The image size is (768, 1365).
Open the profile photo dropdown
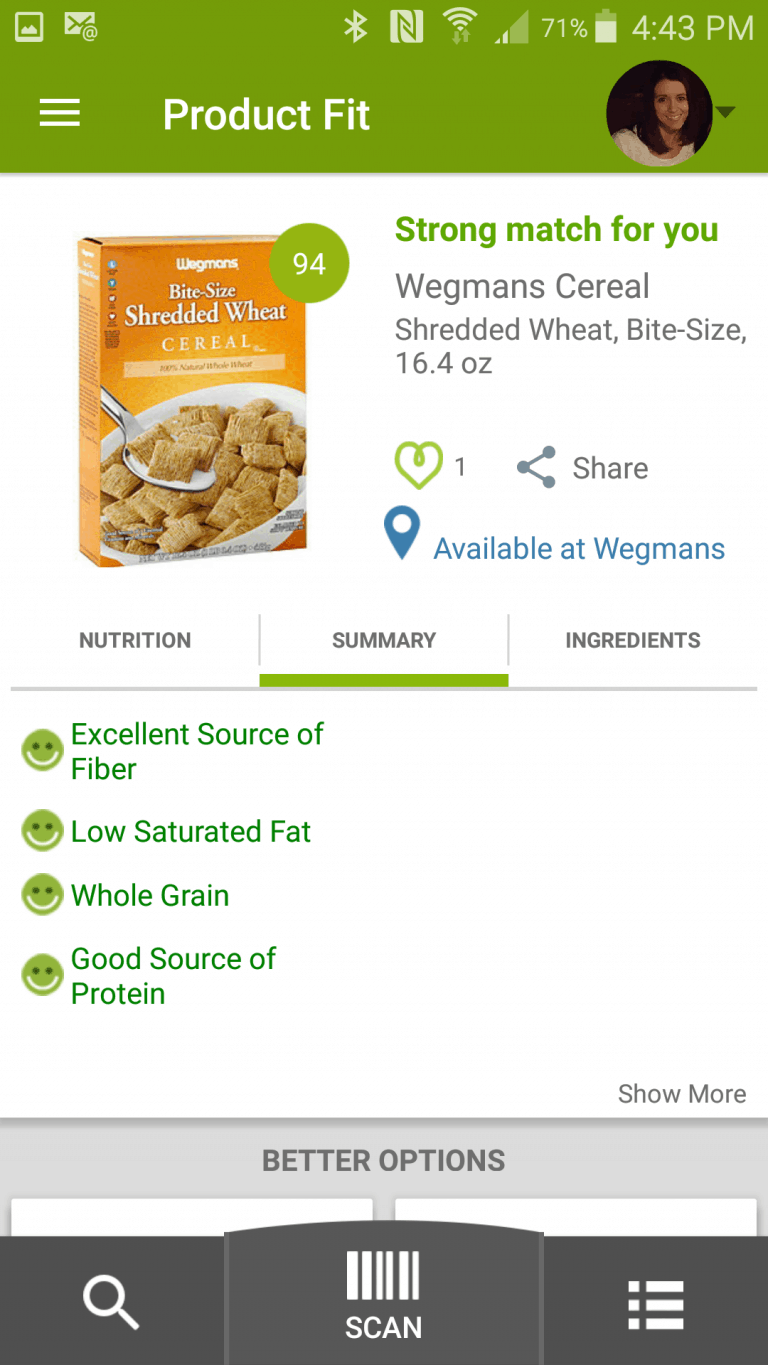coord(670,113)
